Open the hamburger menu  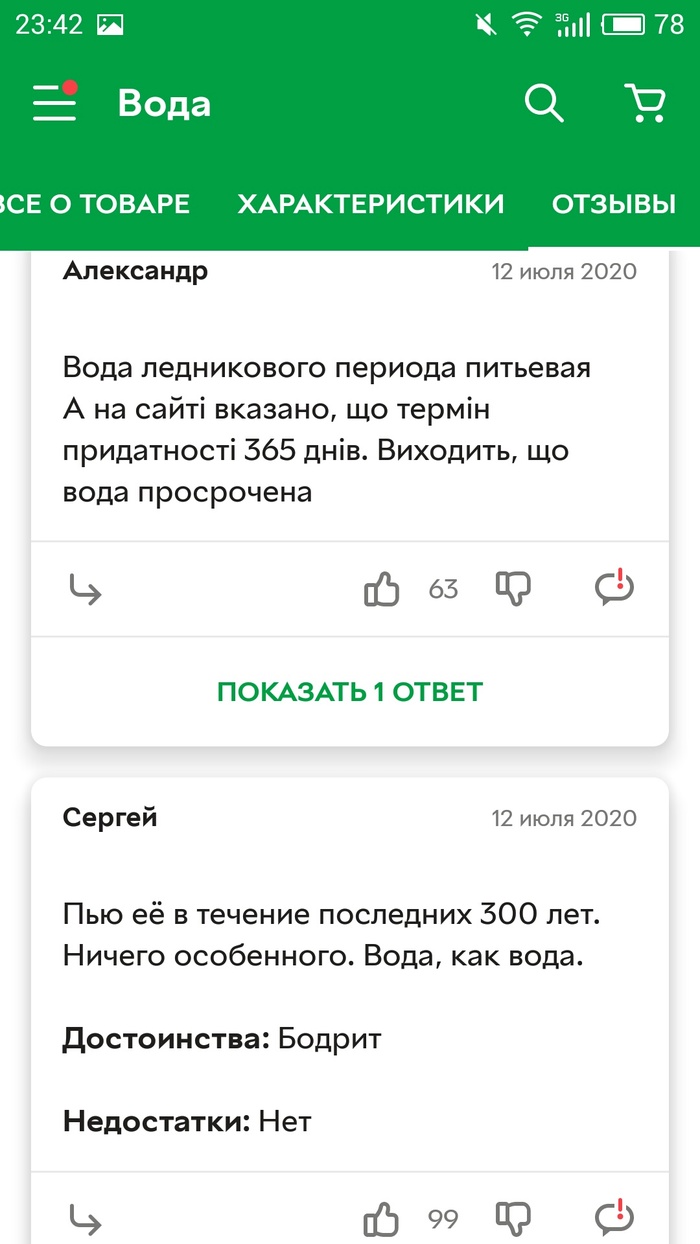pos(55,104)
